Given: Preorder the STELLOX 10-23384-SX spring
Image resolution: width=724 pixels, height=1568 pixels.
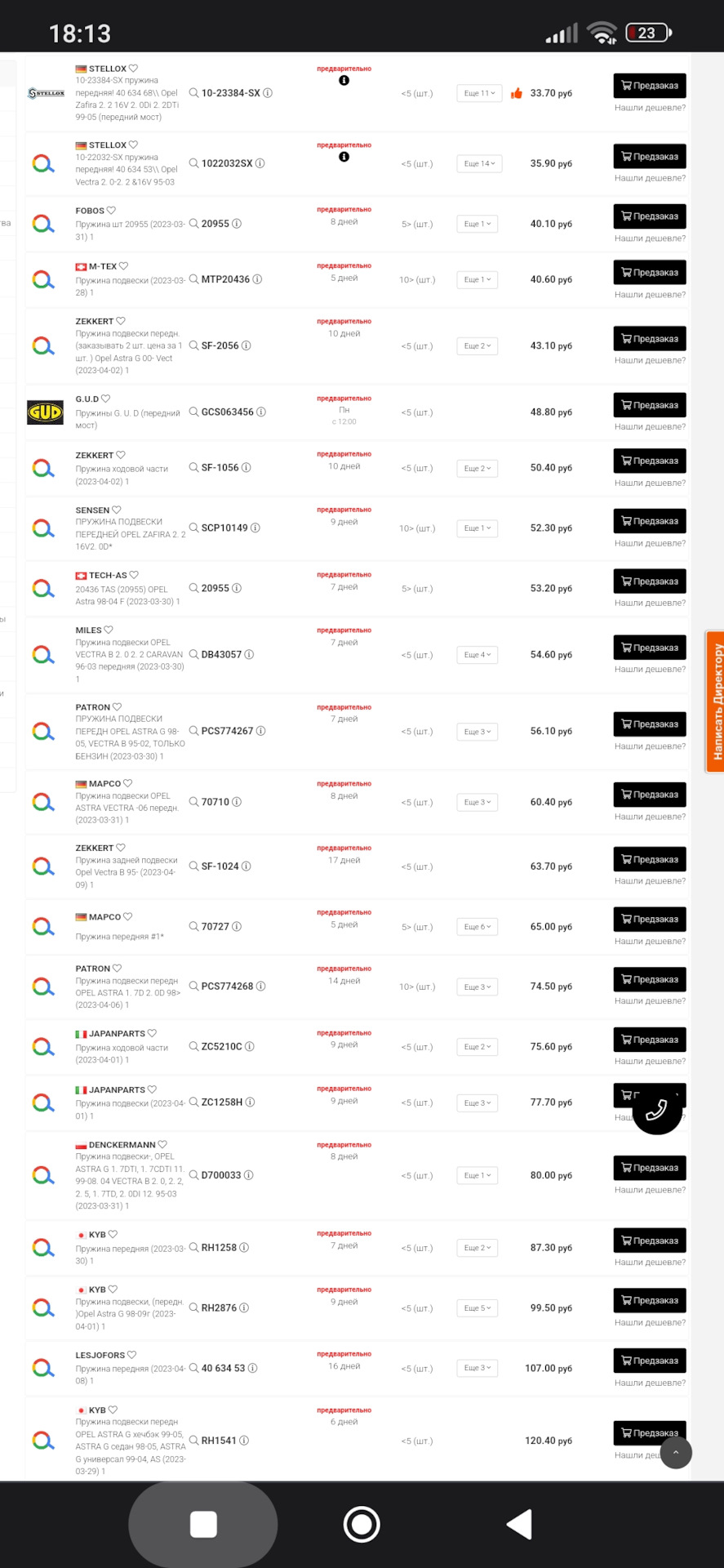Looking at the screenshot, I should click(649, 86).
